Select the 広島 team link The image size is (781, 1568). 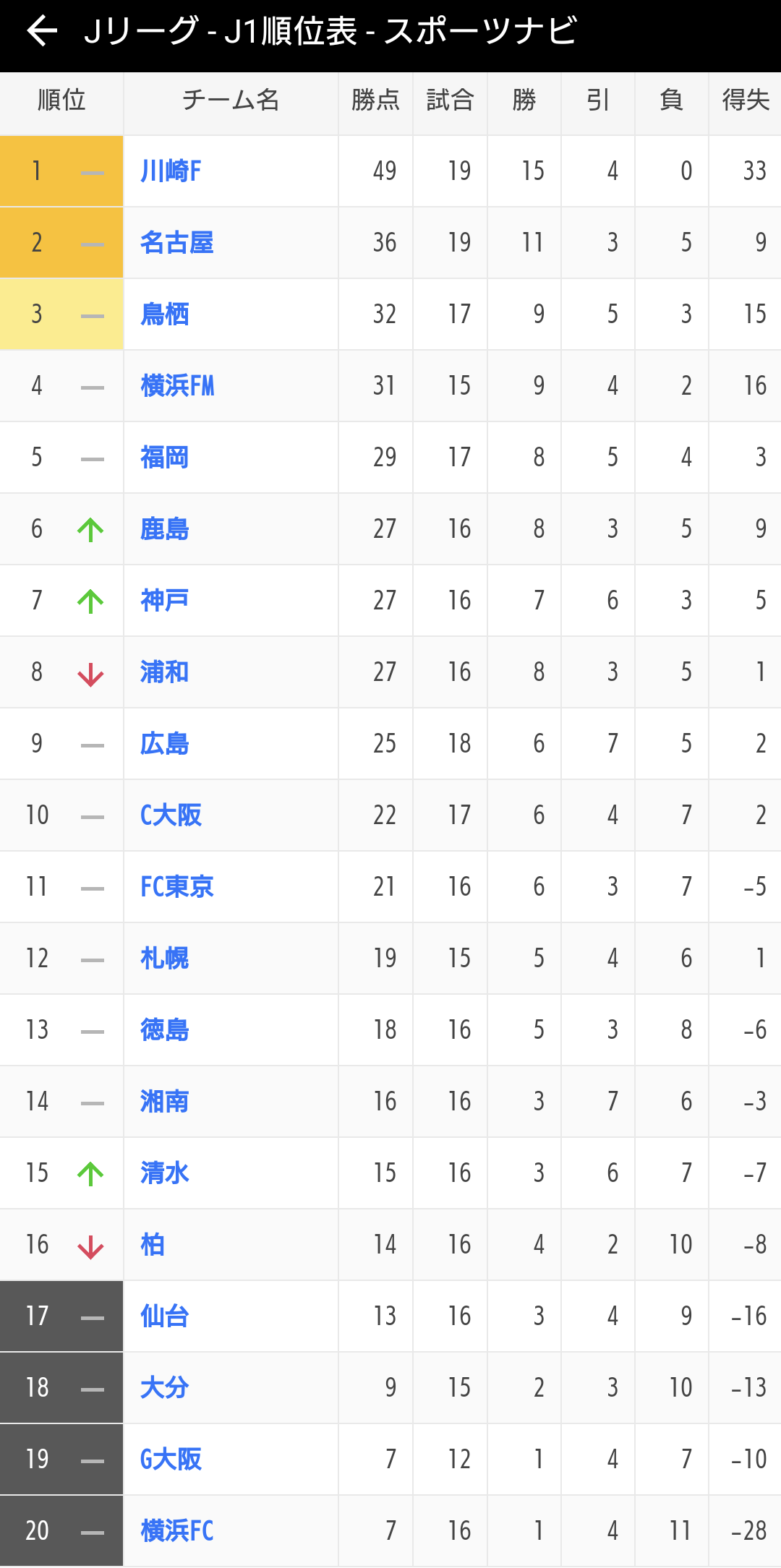(165, 744)
